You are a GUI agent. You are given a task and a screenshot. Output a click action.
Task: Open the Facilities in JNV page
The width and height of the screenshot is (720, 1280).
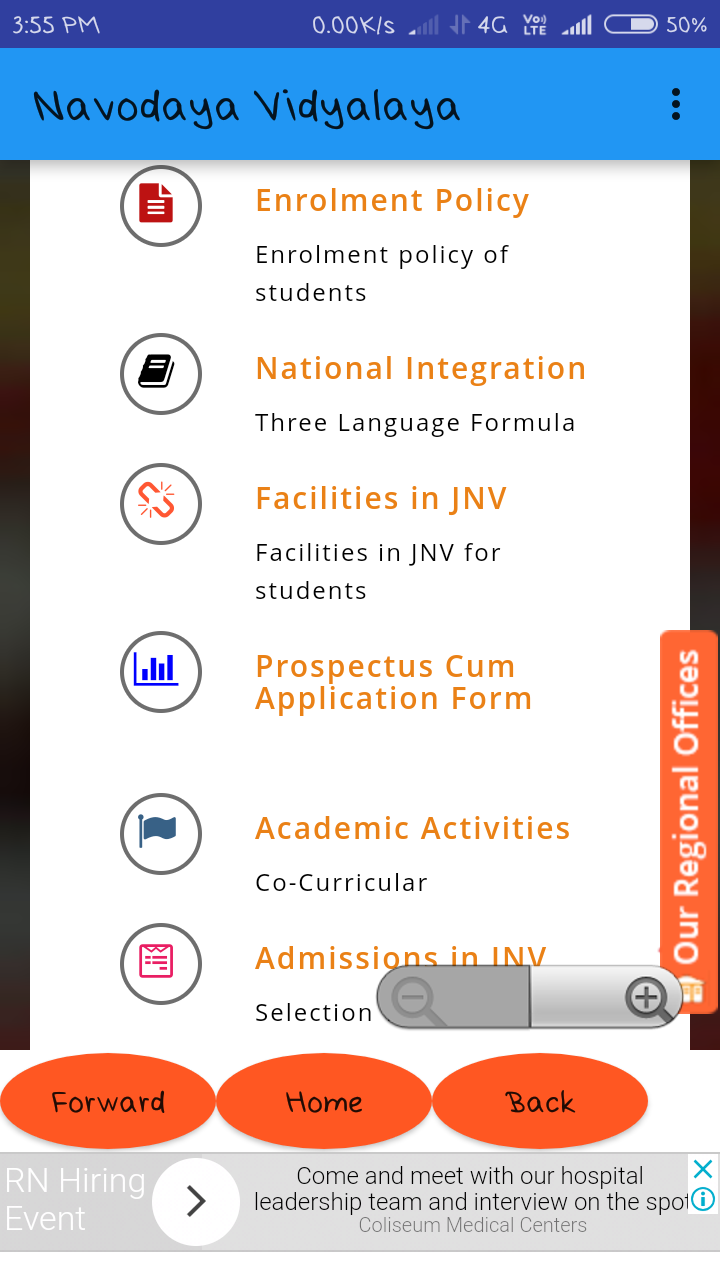(381, 498)
